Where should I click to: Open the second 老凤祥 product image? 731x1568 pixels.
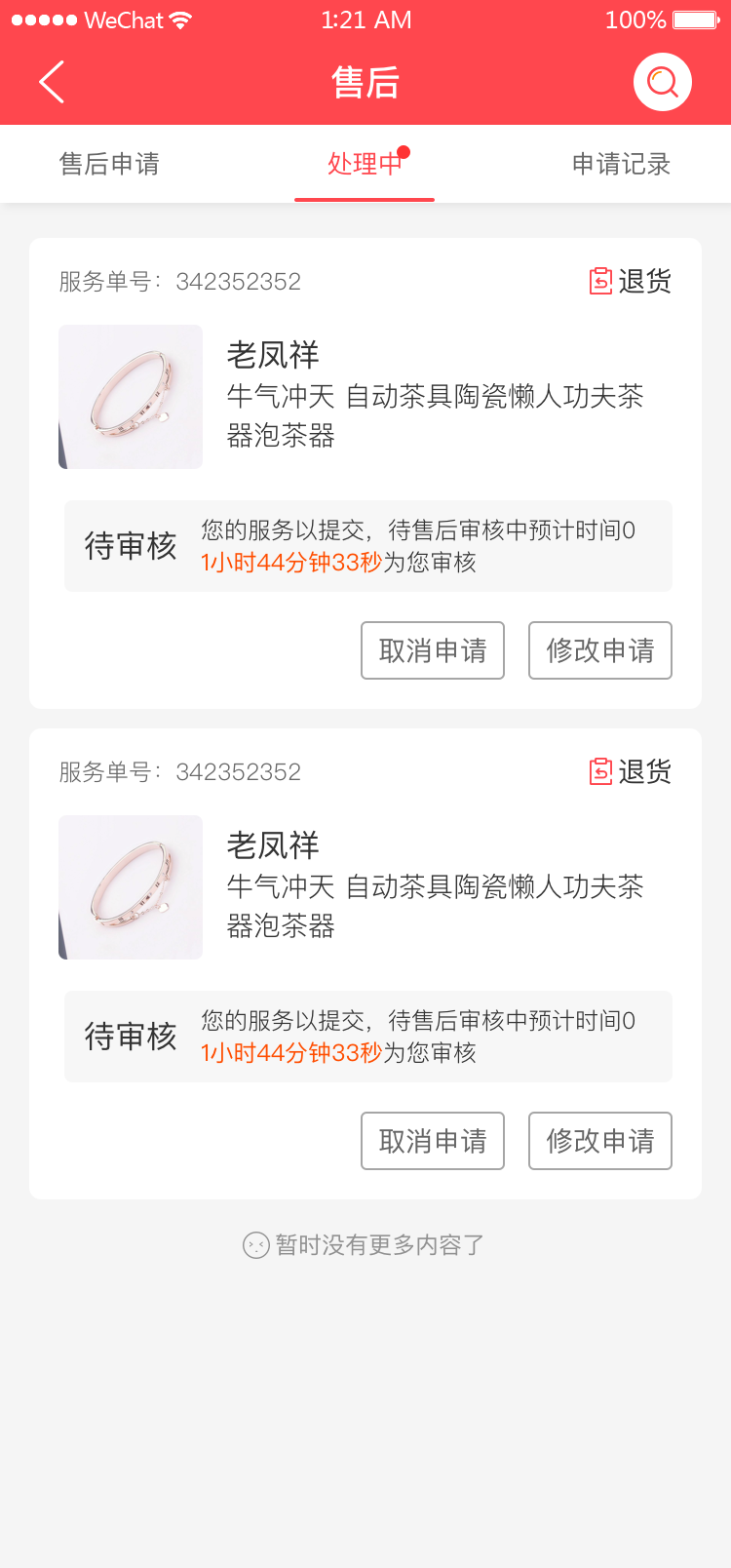tap(131, 887)
